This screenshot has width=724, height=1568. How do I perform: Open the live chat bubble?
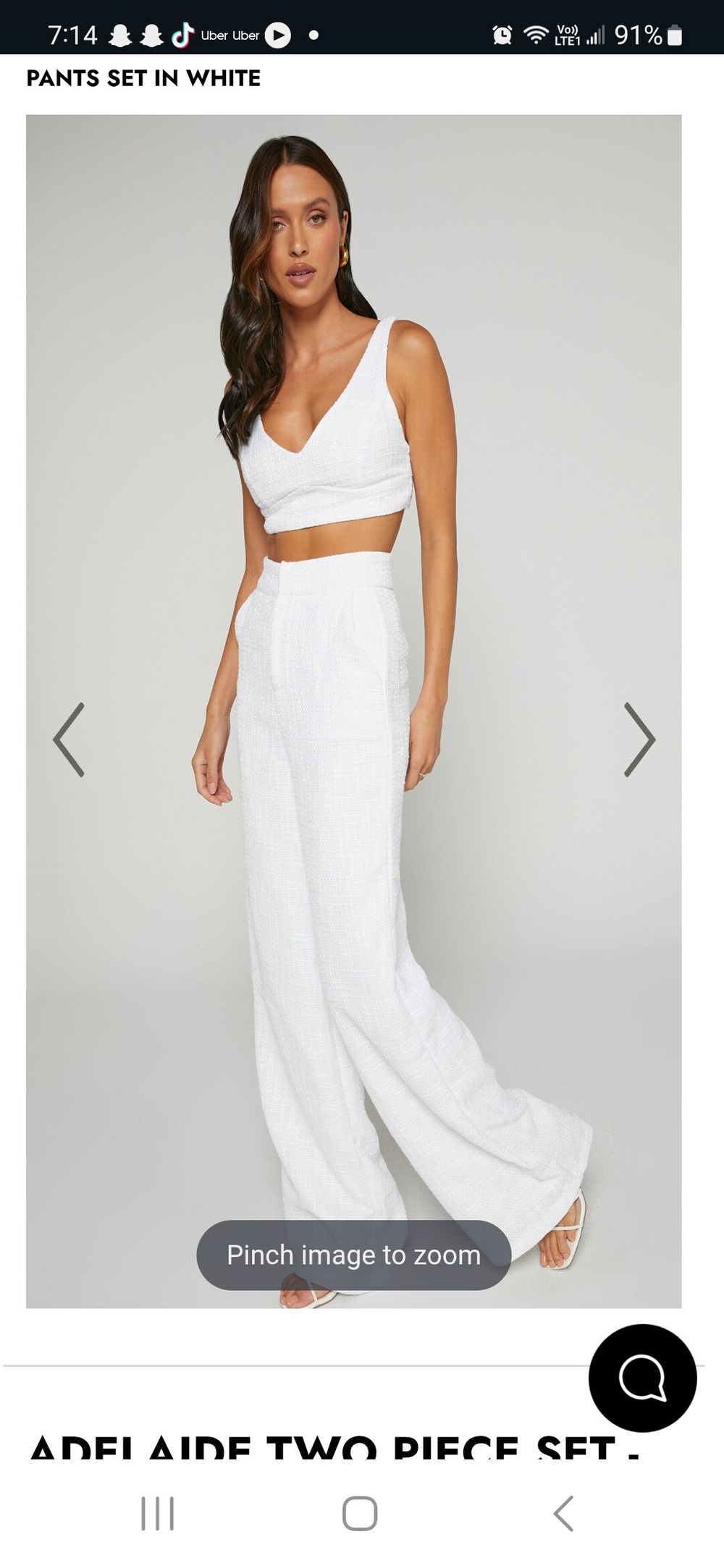click(x=642, y=1378)
